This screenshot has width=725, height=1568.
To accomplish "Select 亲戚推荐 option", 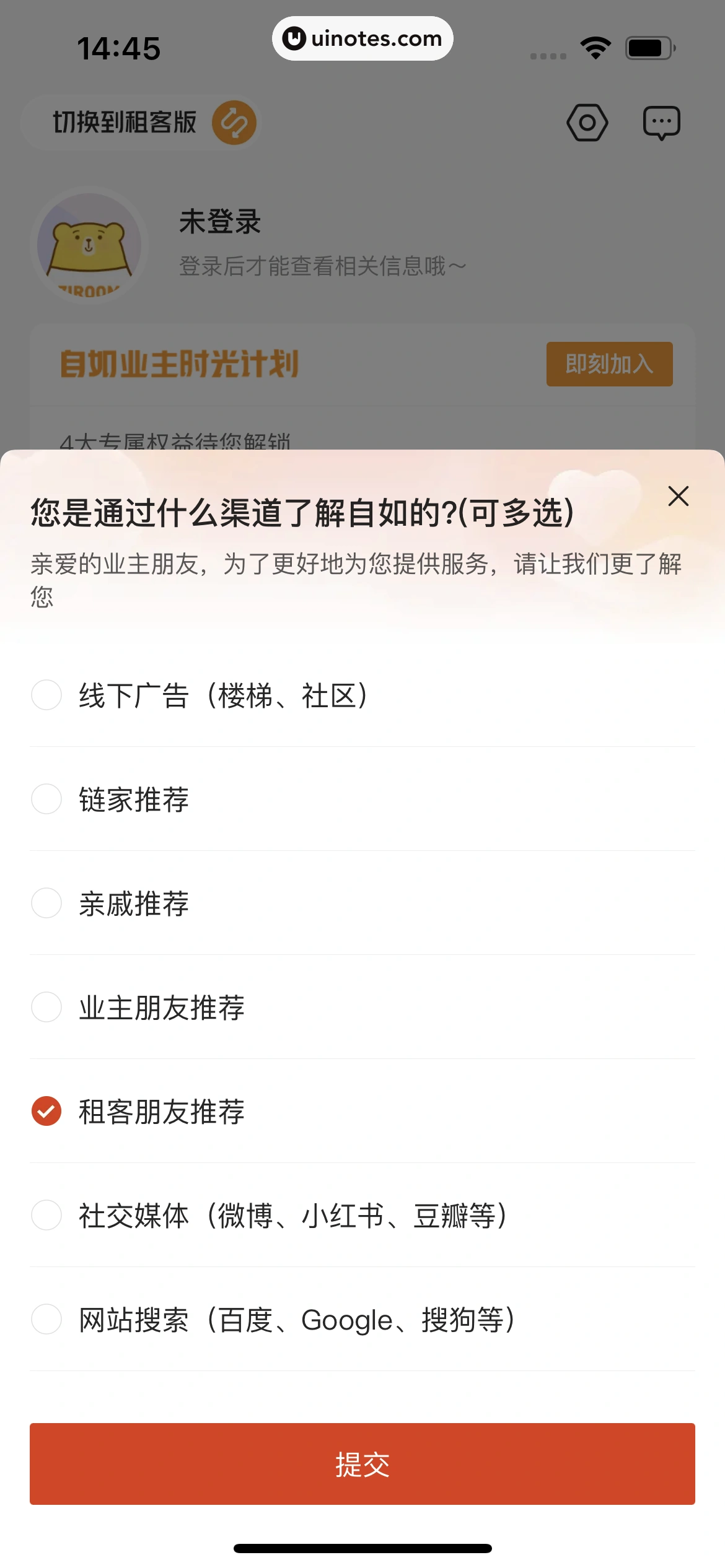I will tap(46, 904).
